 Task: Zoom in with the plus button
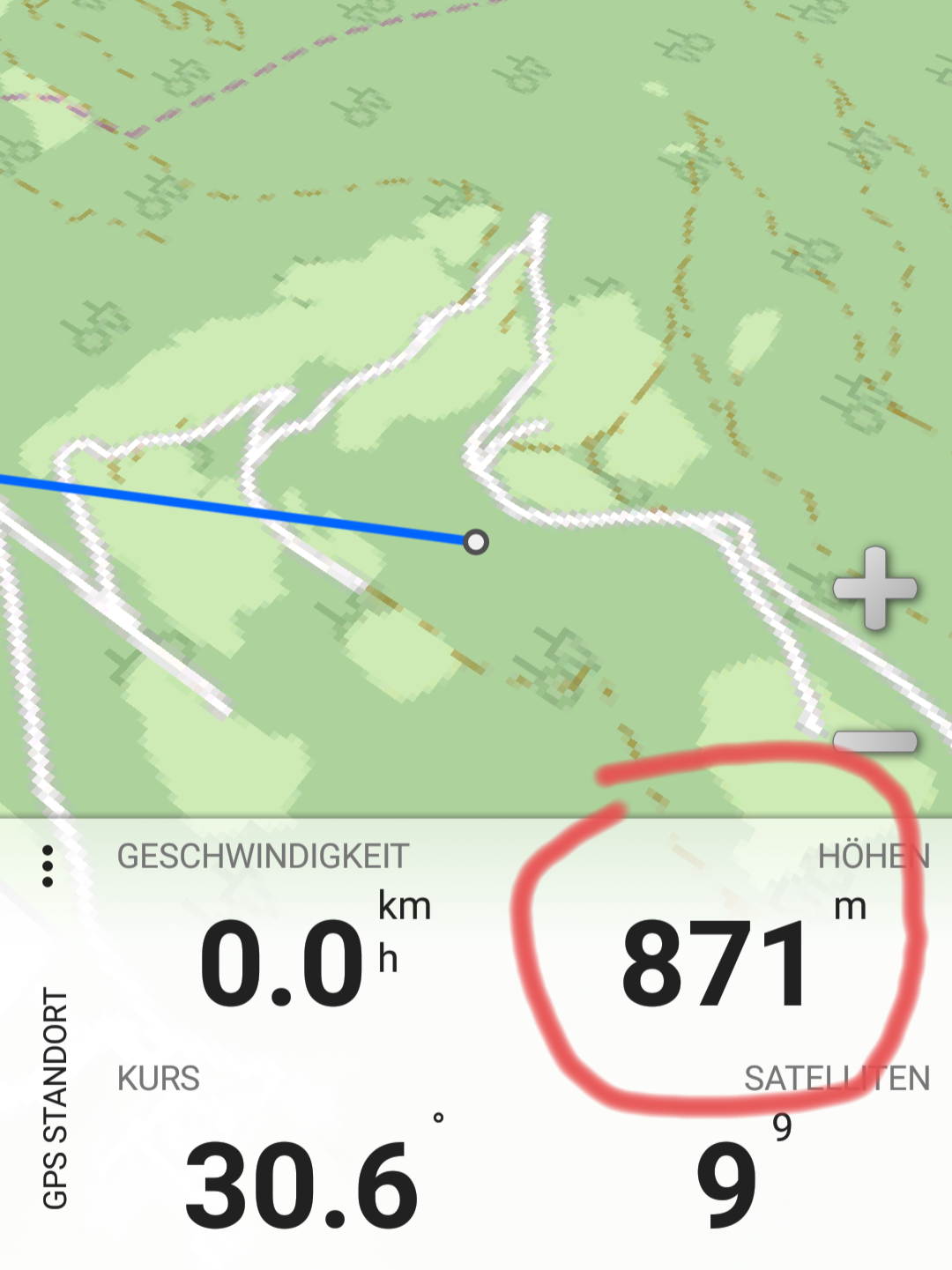click(x=875, y=588)
